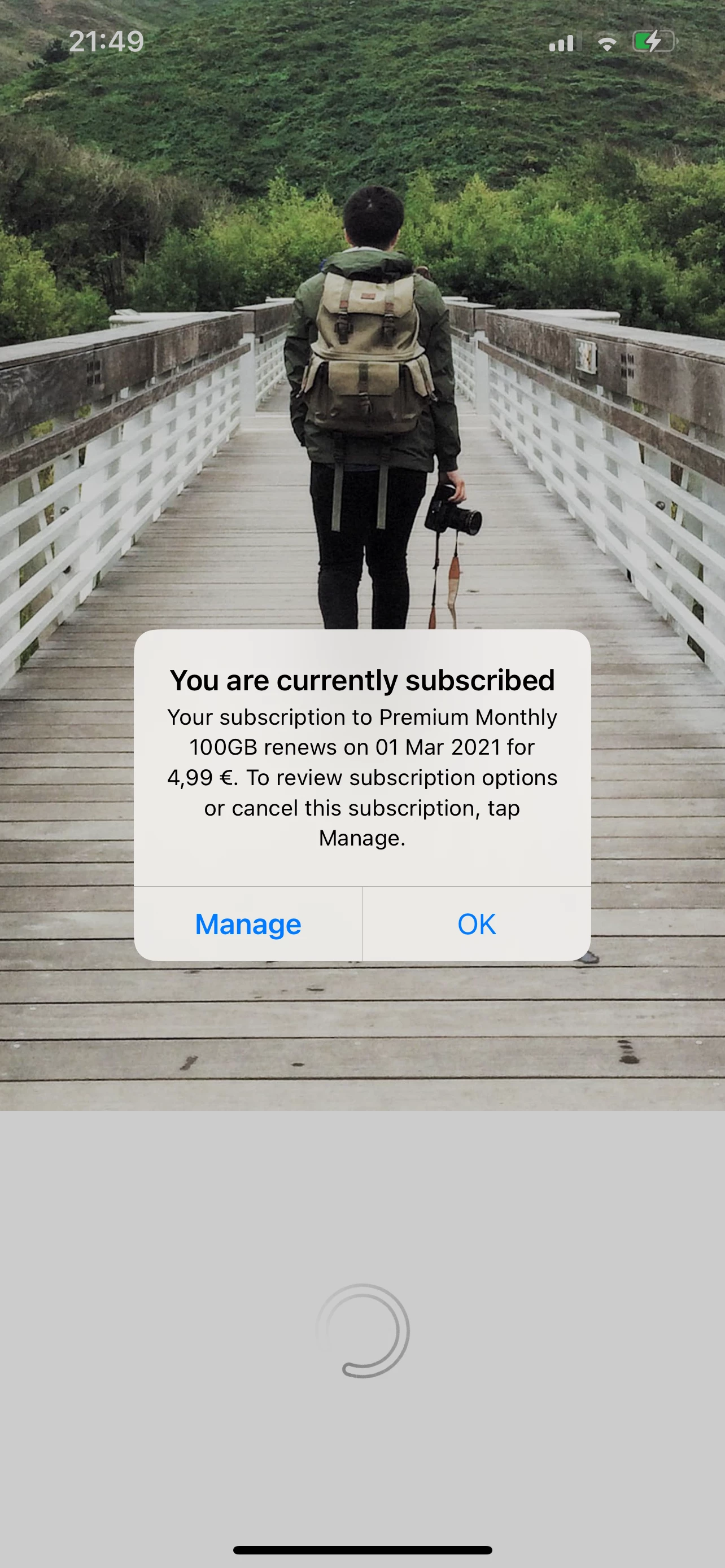
Task: Tap Manage to review subscription options
Action: pyautogui.click(x=248, y=924)
